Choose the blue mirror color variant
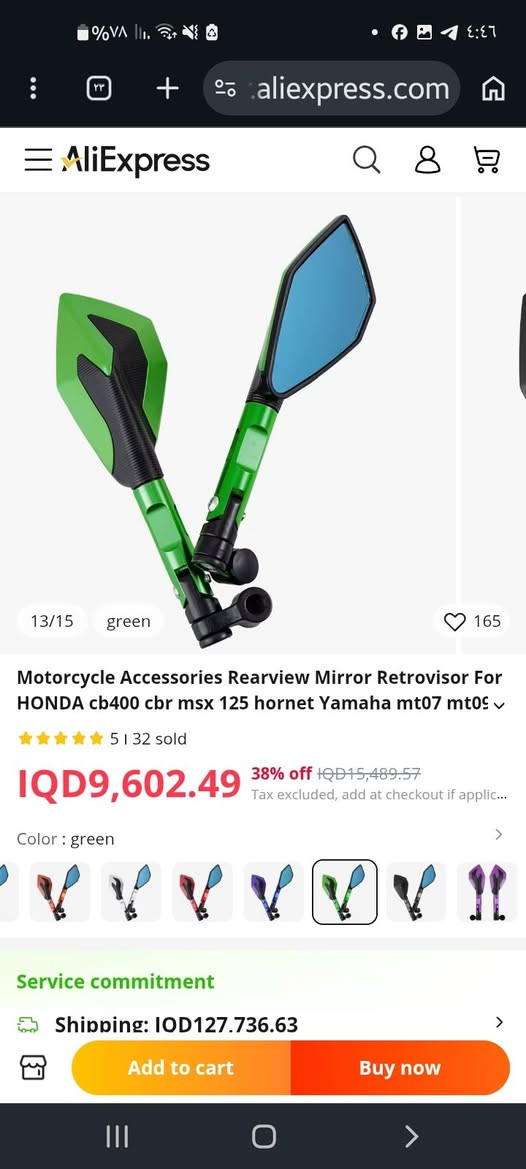Image resolution: width=526 pixels, height=1169 pixels. click(x=273, y=892)
